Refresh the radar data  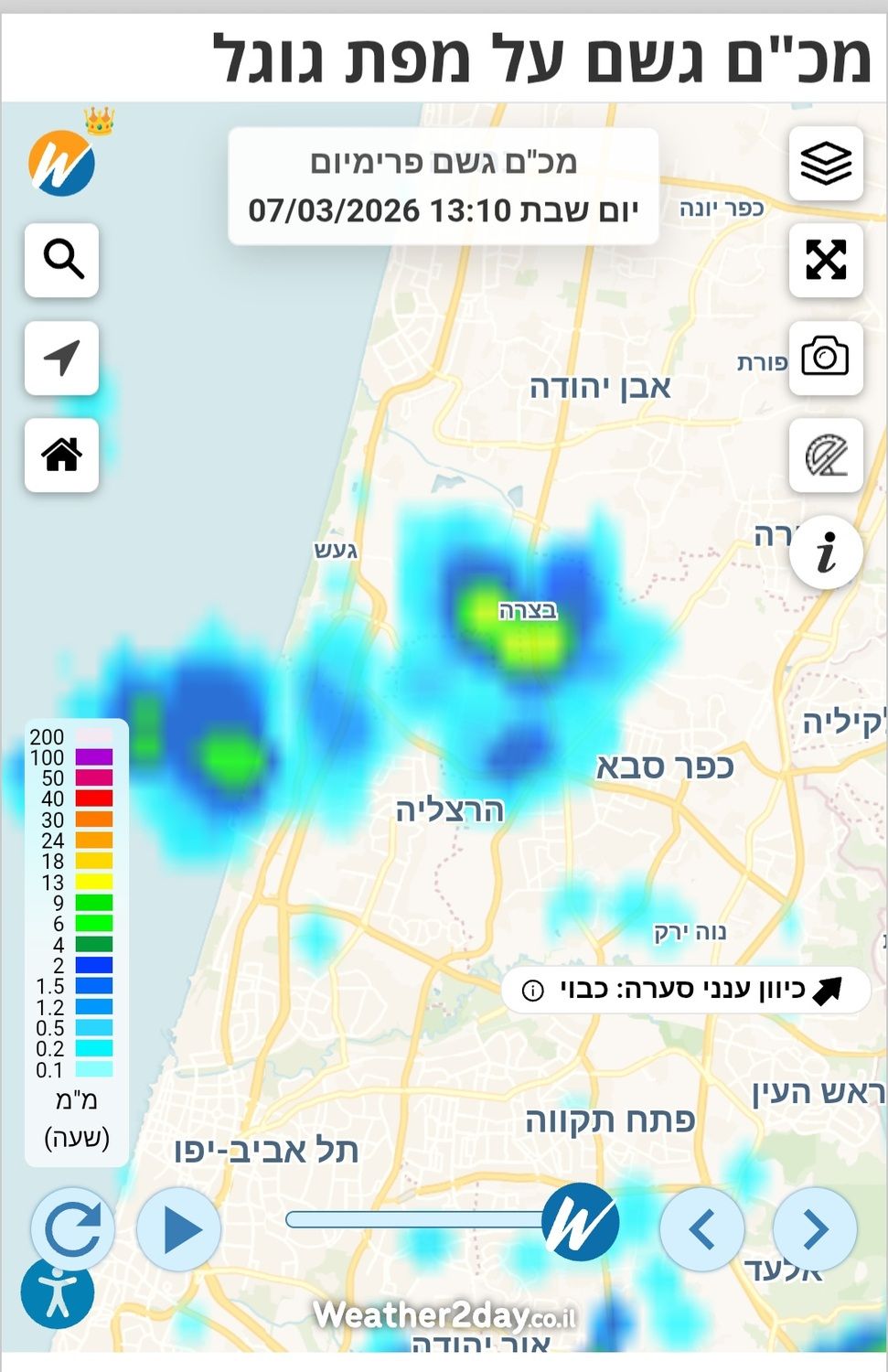click(73, 1229)
